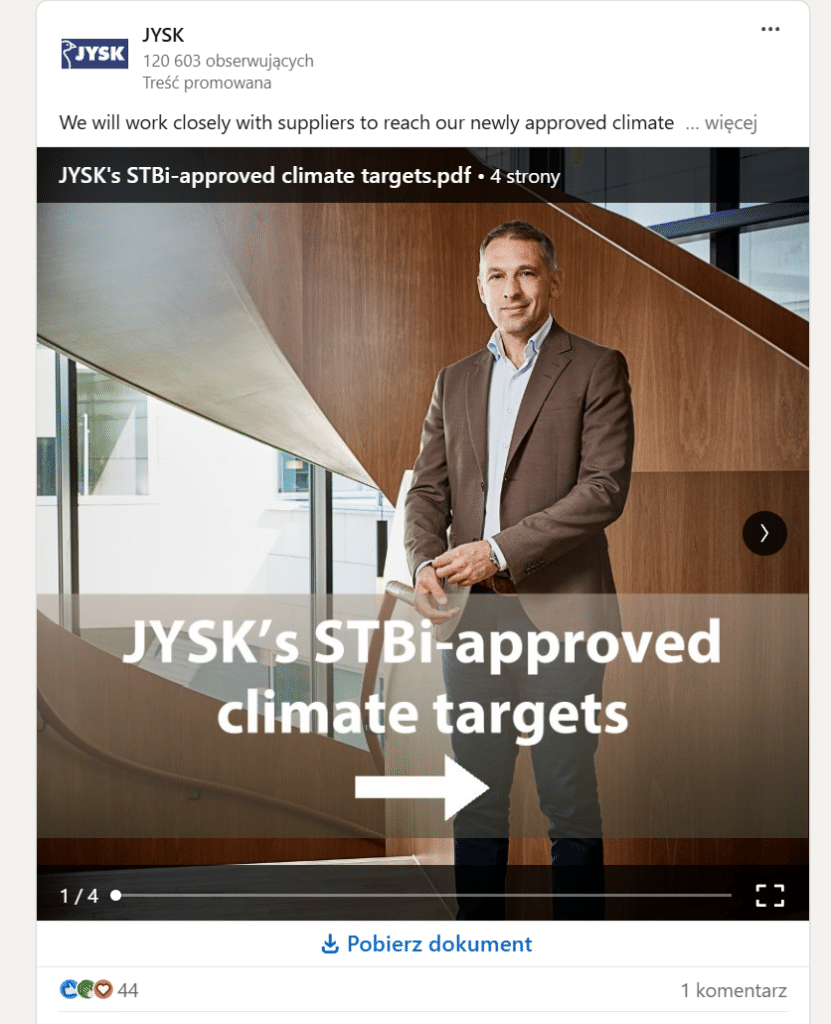Open document in fullscreen

click(x=769, y=895)
